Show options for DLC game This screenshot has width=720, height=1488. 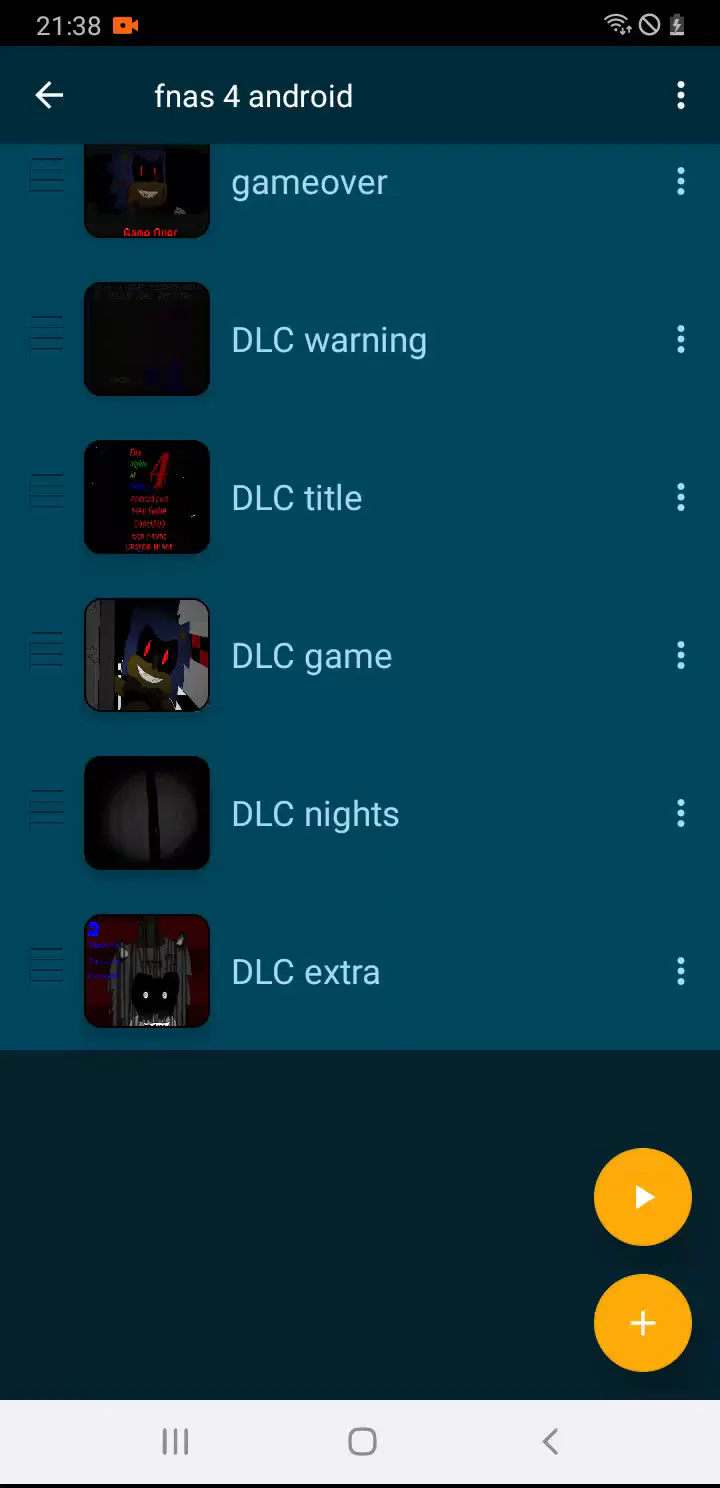click(x=681, y=656)
